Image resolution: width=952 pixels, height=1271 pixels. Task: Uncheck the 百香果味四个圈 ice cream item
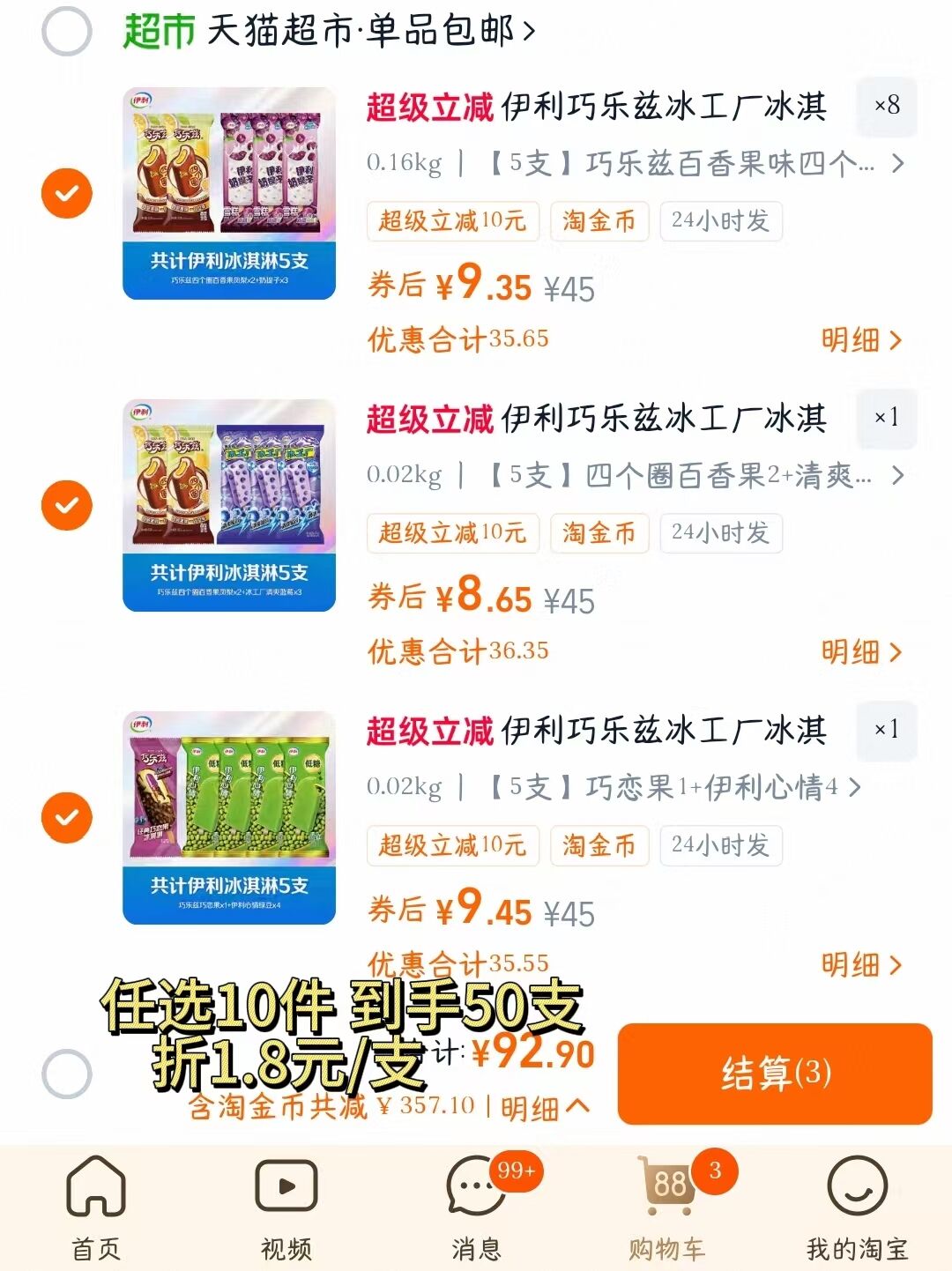[67, 193]
